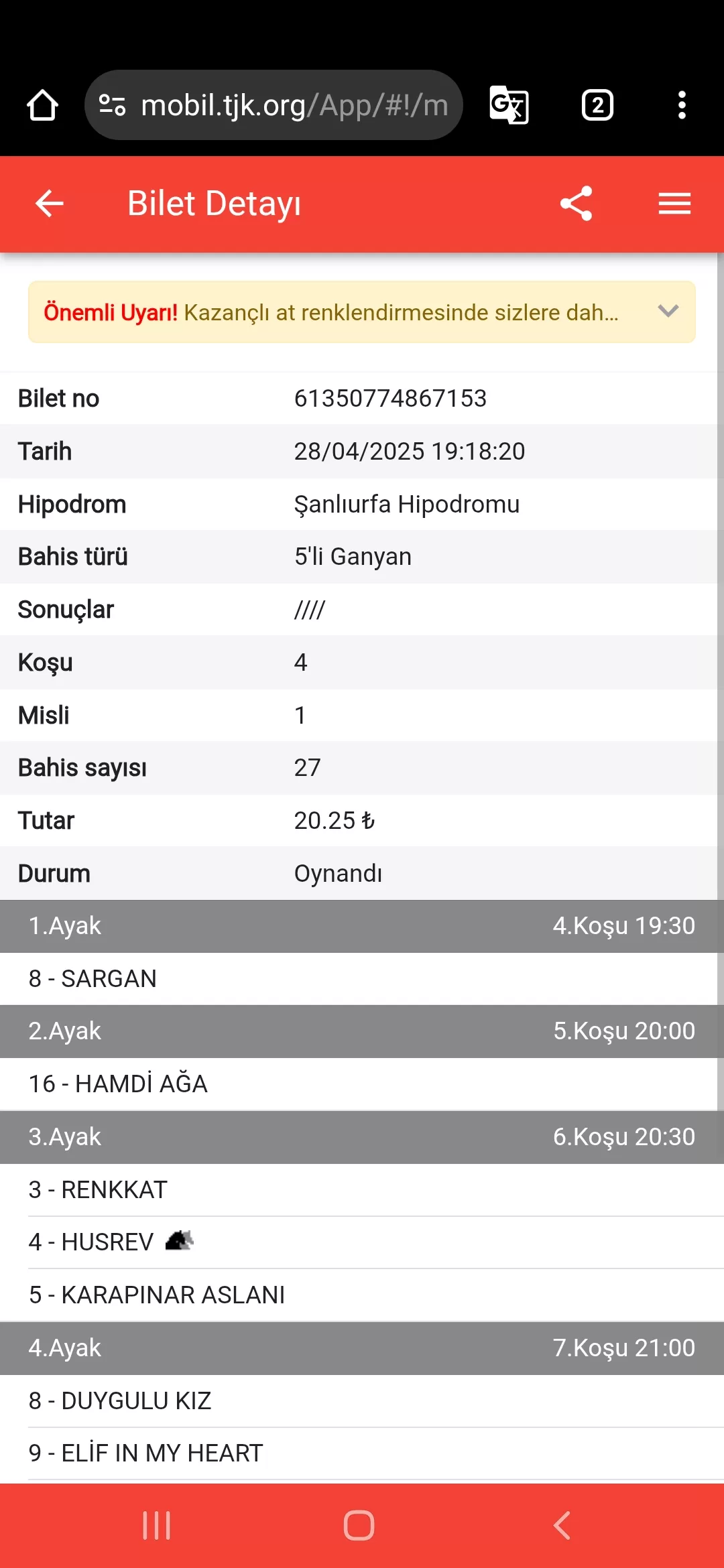The height and width of the screenshot is (1568, 724).
Task: Translate this page with Google Translate
Action: coord(509,105)
